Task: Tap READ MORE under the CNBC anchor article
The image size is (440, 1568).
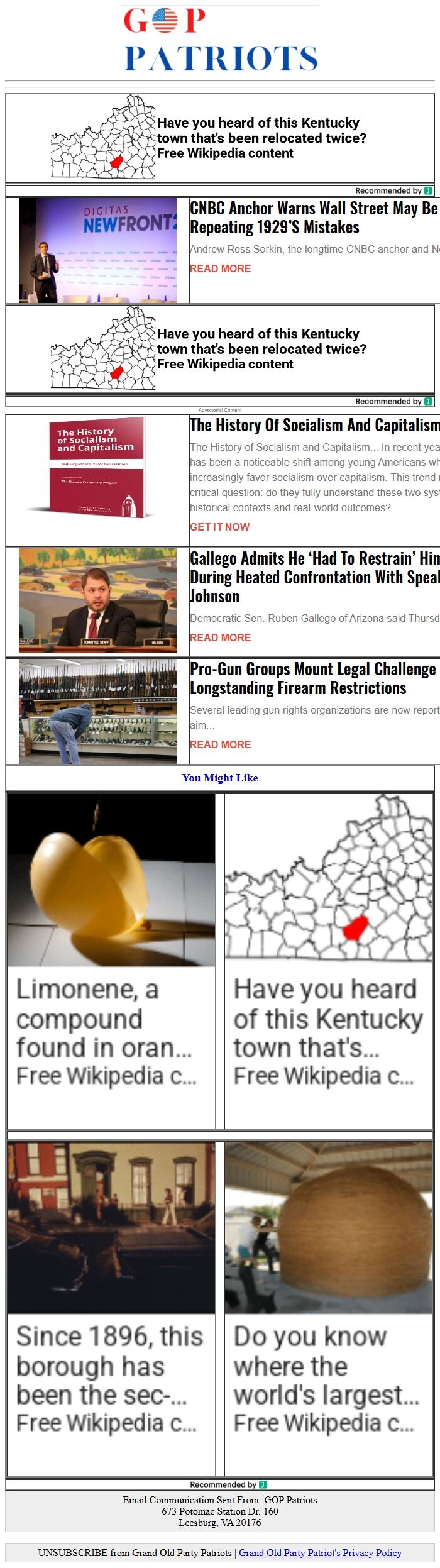Action: pos(220,268)
